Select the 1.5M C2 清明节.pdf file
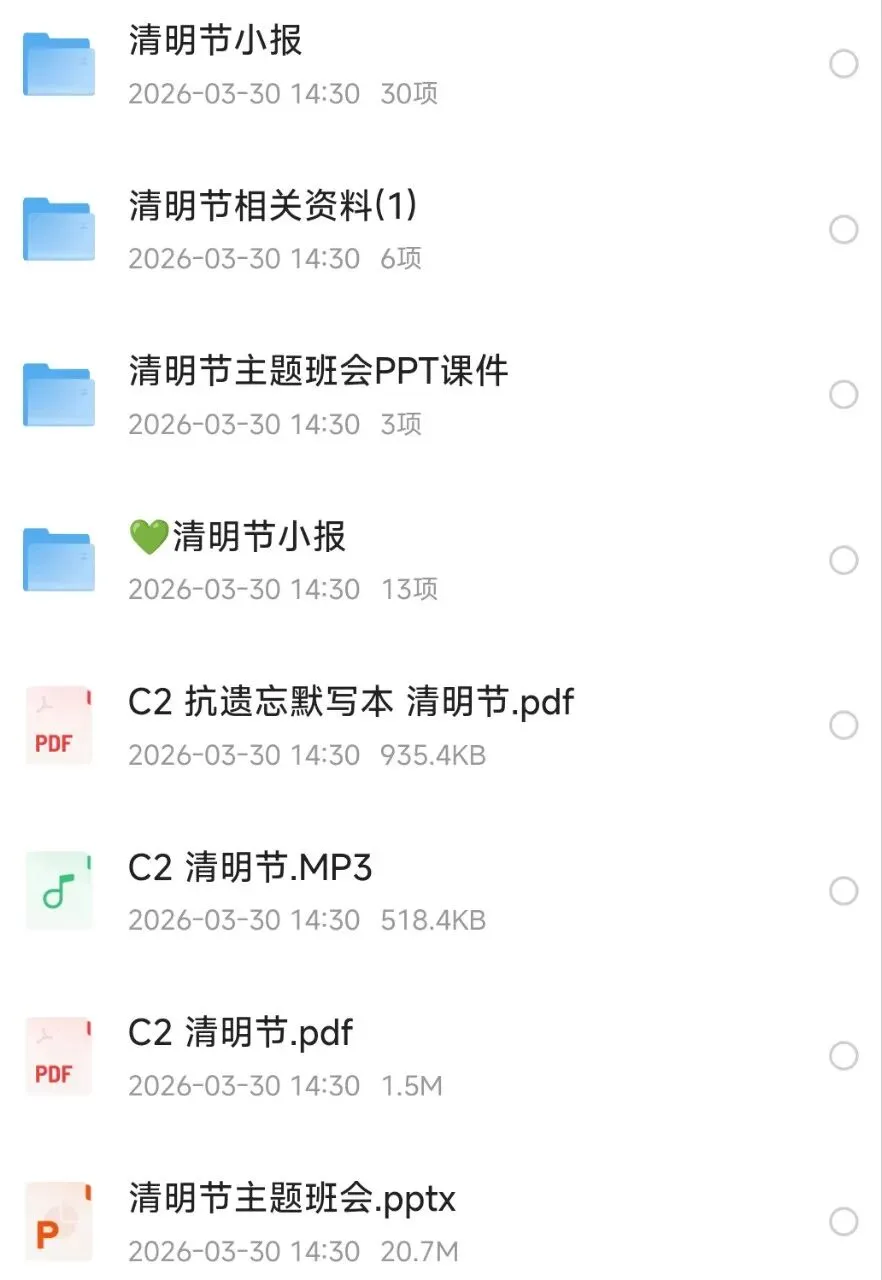Image resolution: width=882 pixels, height=1280 pixels. point(844,1056)
